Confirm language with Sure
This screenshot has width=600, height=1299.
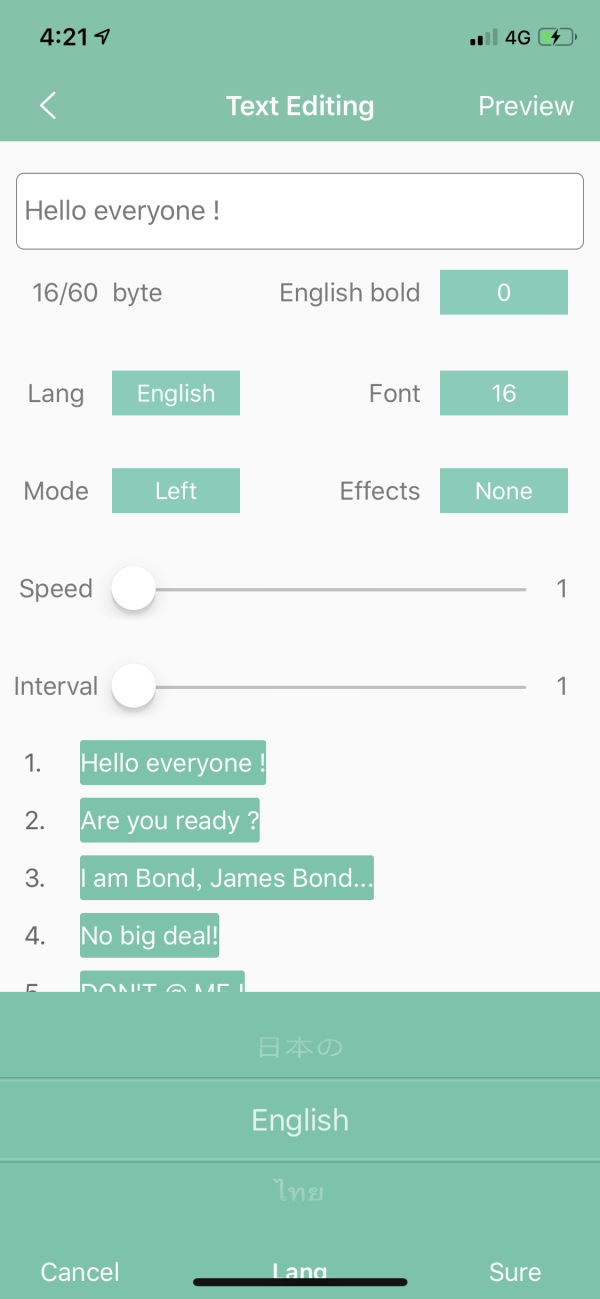tap(515, 1272)
